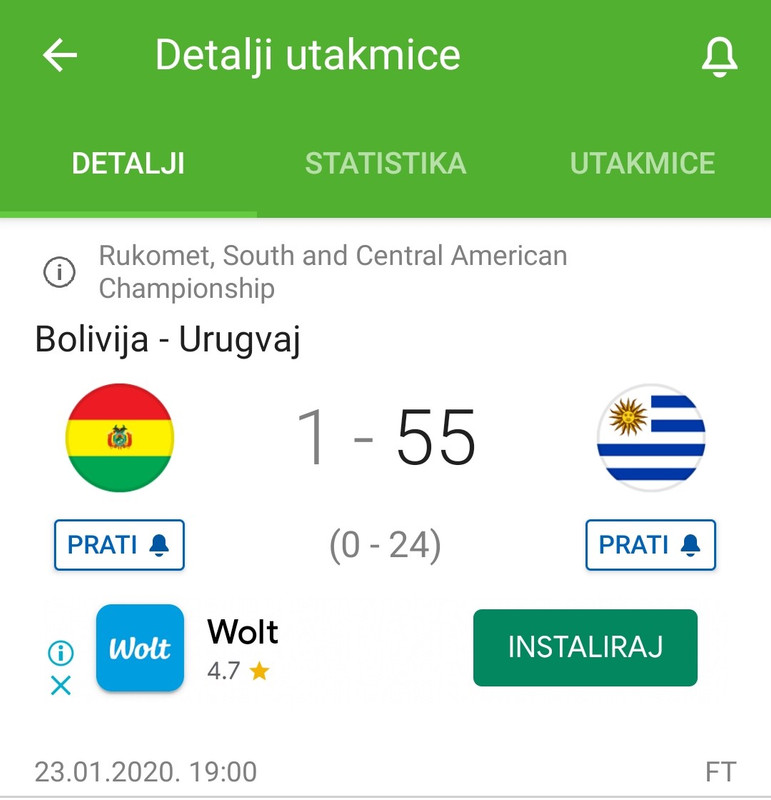Tap Instaliraj on the Wolt ad
This screenshot has width=771, height=800.
585,647
